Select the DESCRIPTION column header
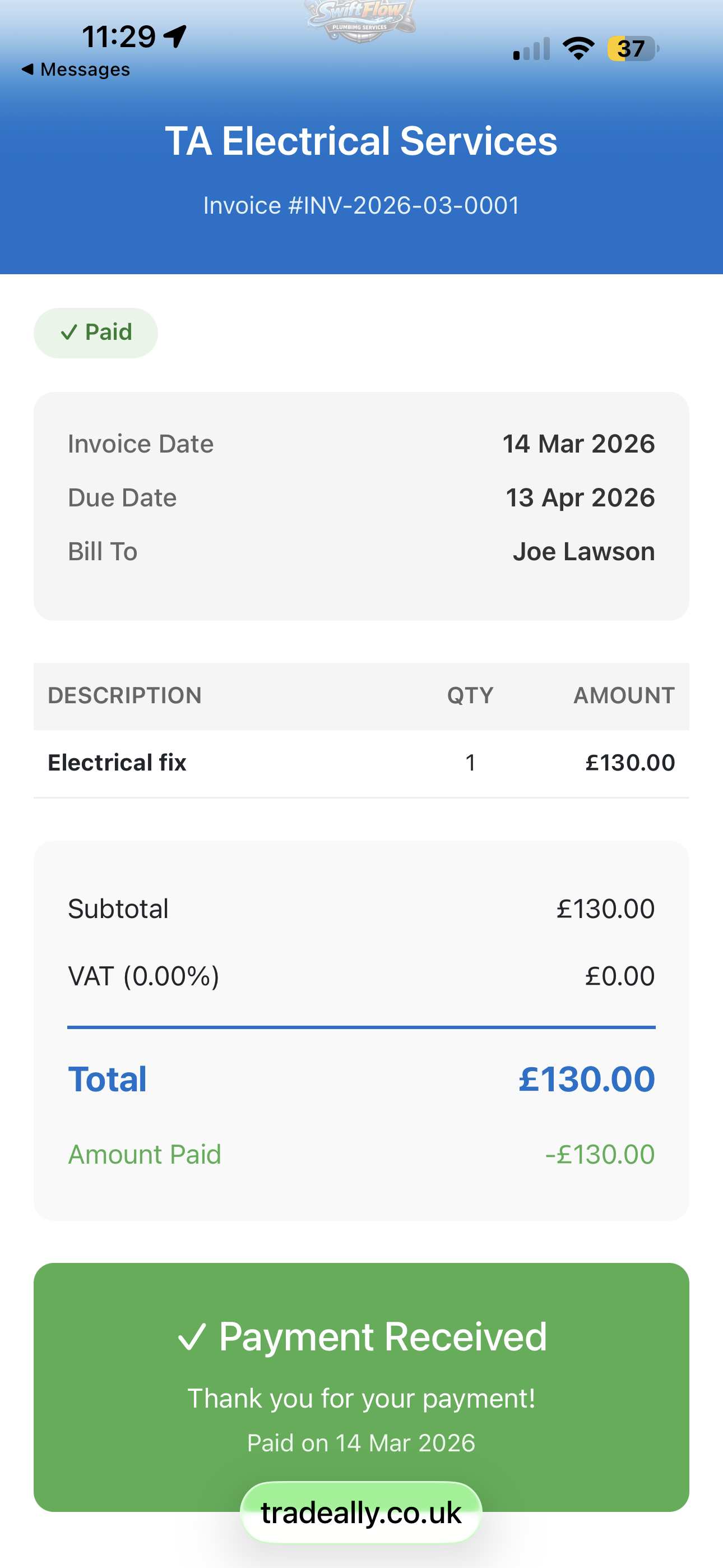Screen dimensions: 723x1568 [x=124, y=695]
